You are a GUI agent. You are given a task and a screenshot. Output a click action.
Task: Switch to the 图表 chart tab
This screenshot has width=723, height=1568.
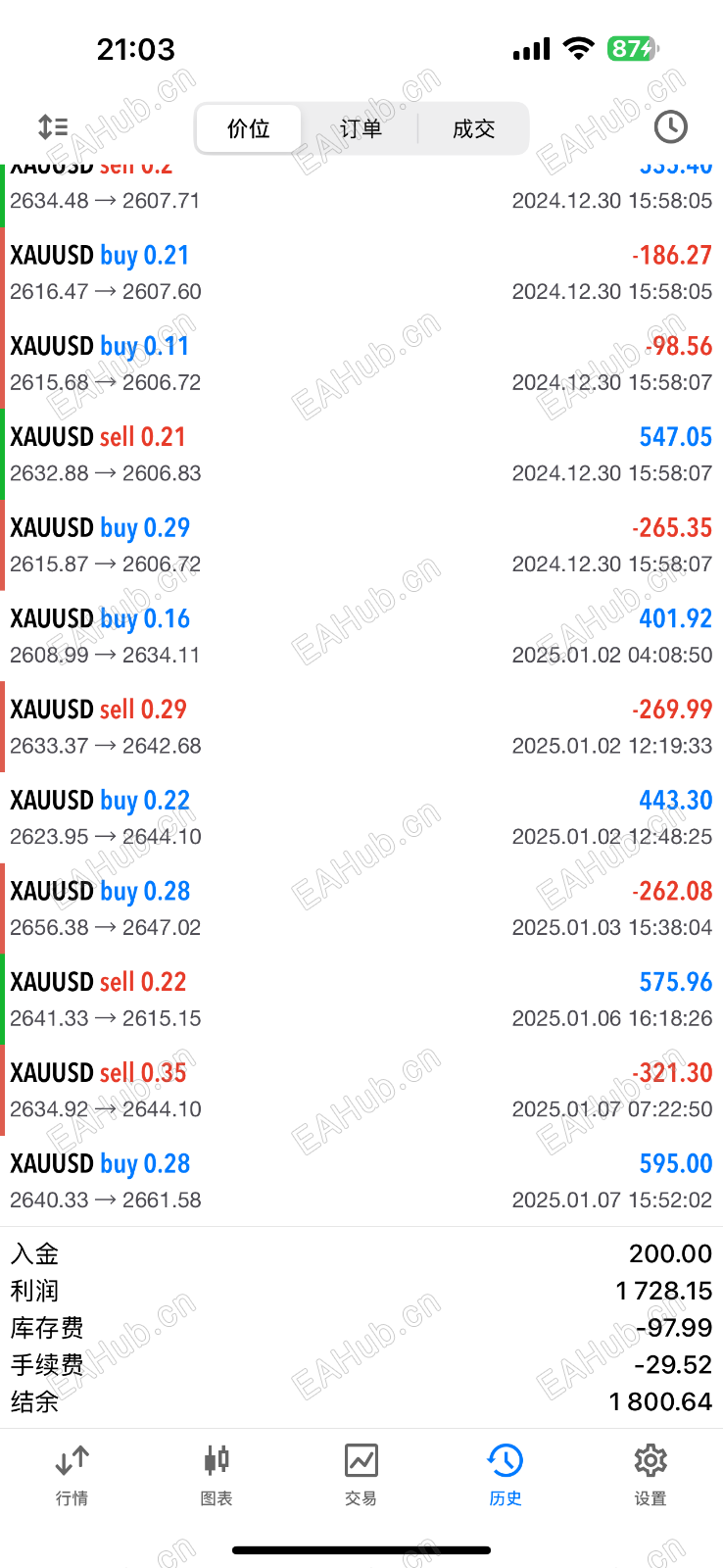coord(217,1474)
